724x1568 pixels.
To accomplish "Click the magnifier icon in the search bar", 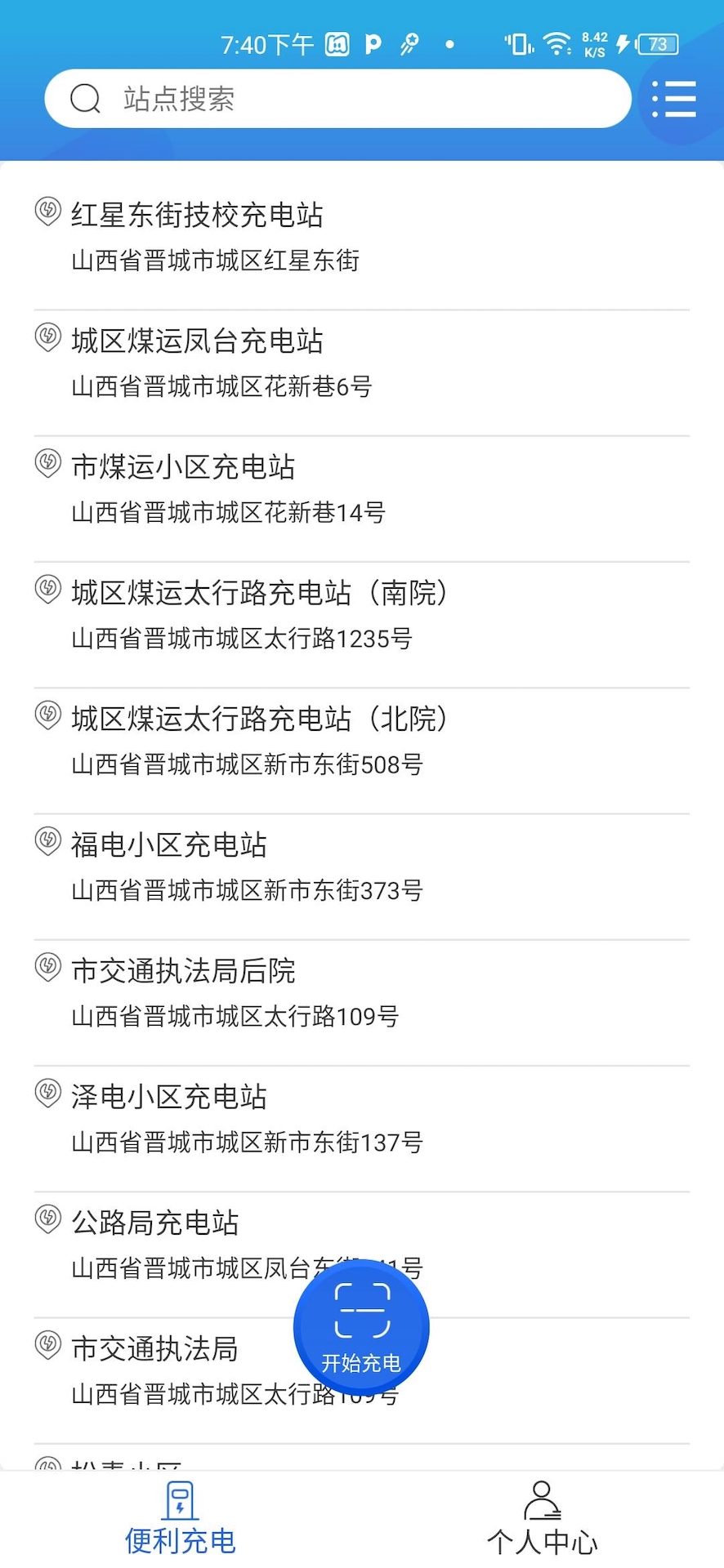I will click(x=85, y=98).
